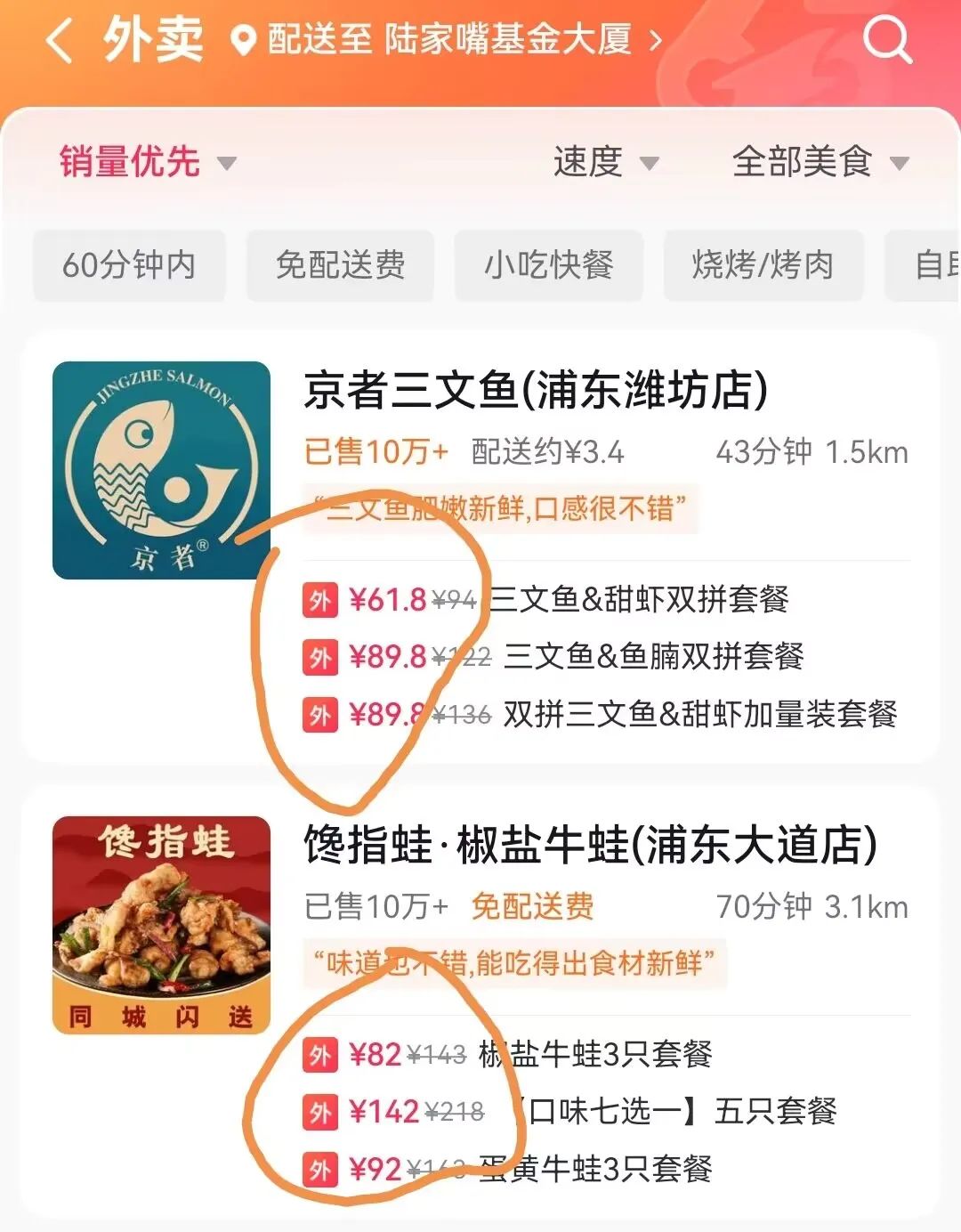Expand the 速度 dropdown
Image resolution: width=961 pixels, height=1232 pixels.
tap(605, 162)
